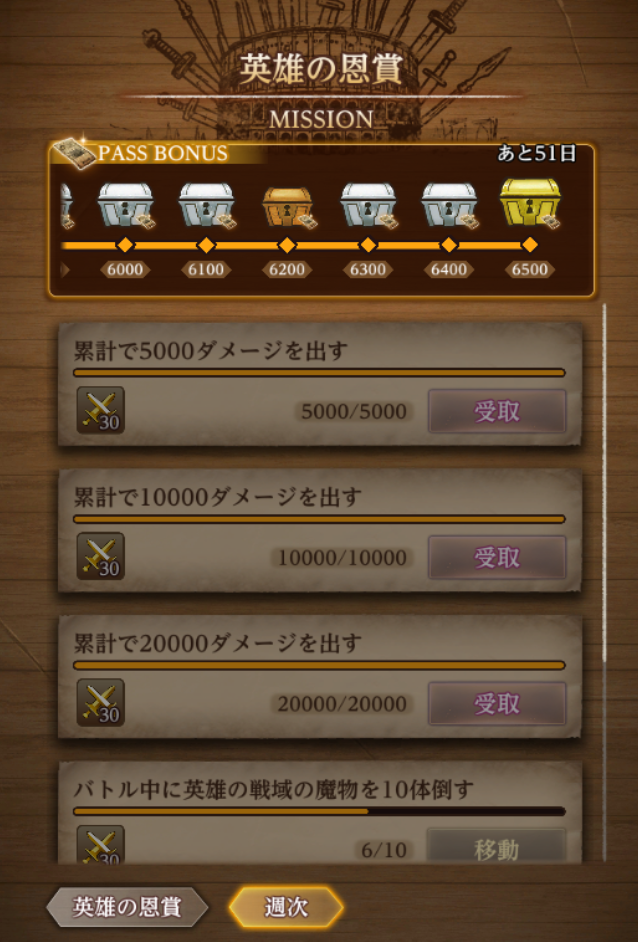
Task: Claim reward for 10000 damage mission
Action: 497,557
